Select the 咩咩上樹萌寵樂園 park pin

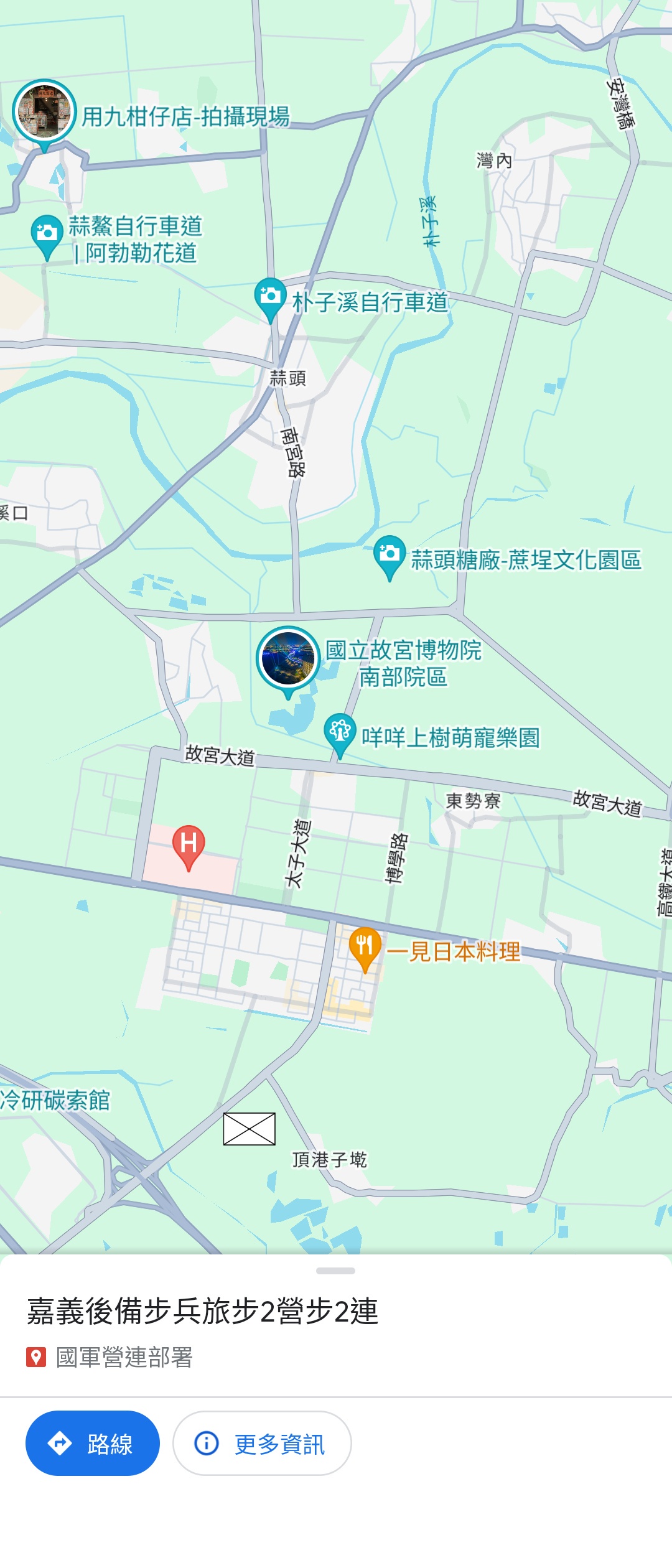point(340,732)
